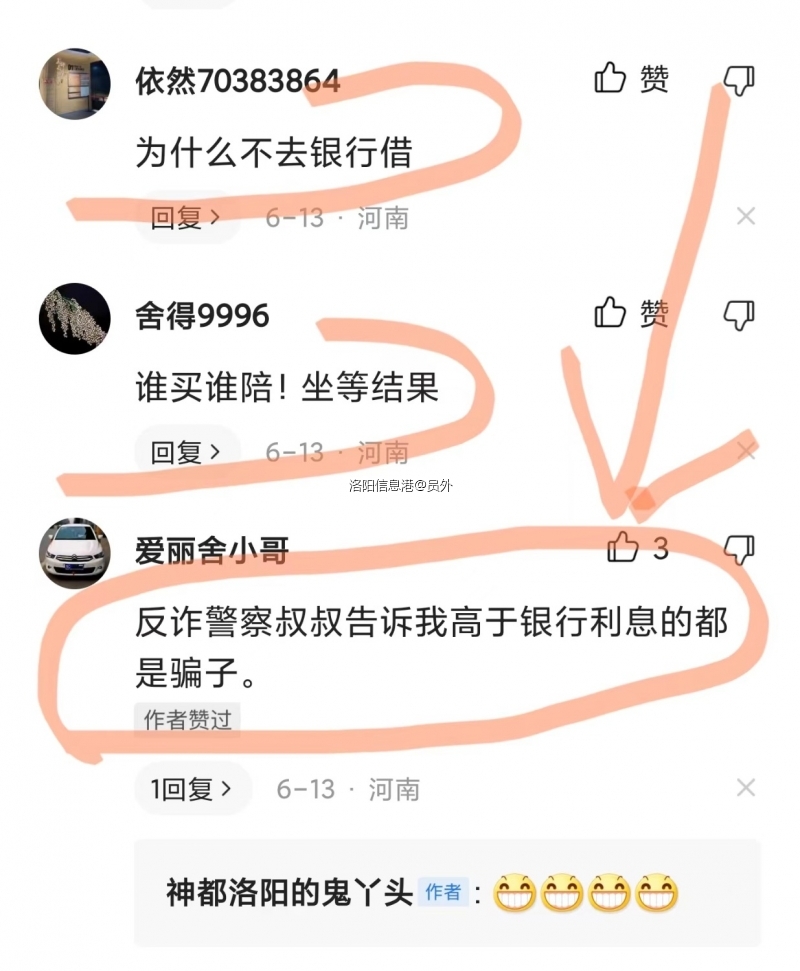Like the comment by 依然70383864
This screenshot has height=971, width=800.
[611, 78]
